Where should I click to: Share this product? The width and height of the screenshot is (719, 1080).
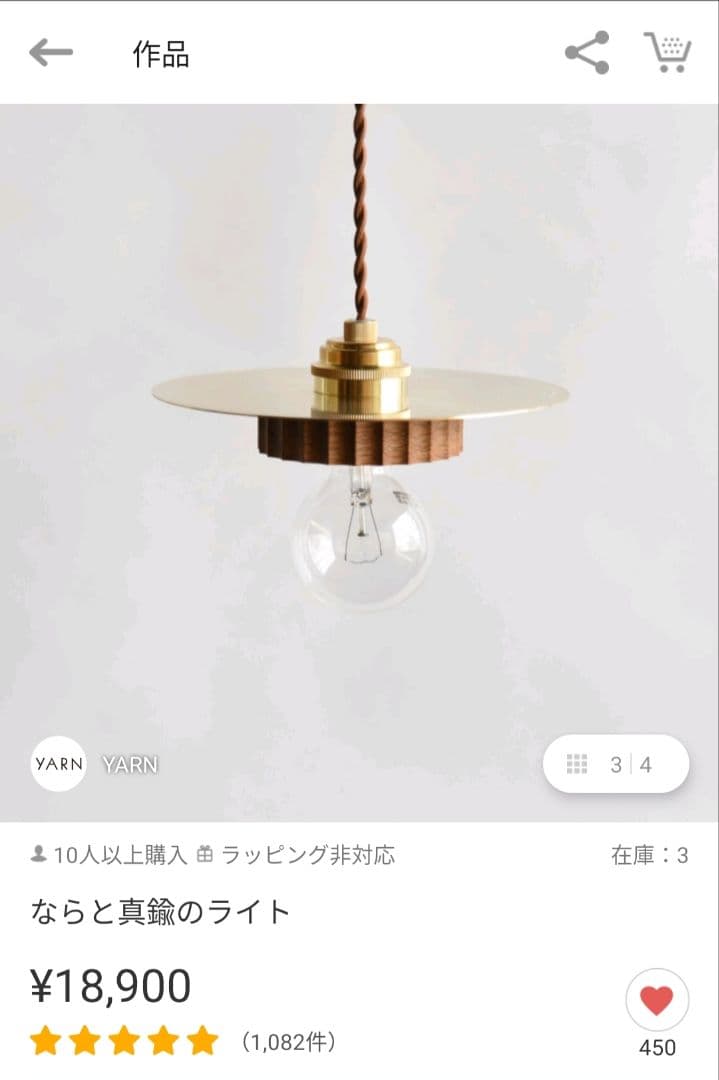click(x=587, y=53)
